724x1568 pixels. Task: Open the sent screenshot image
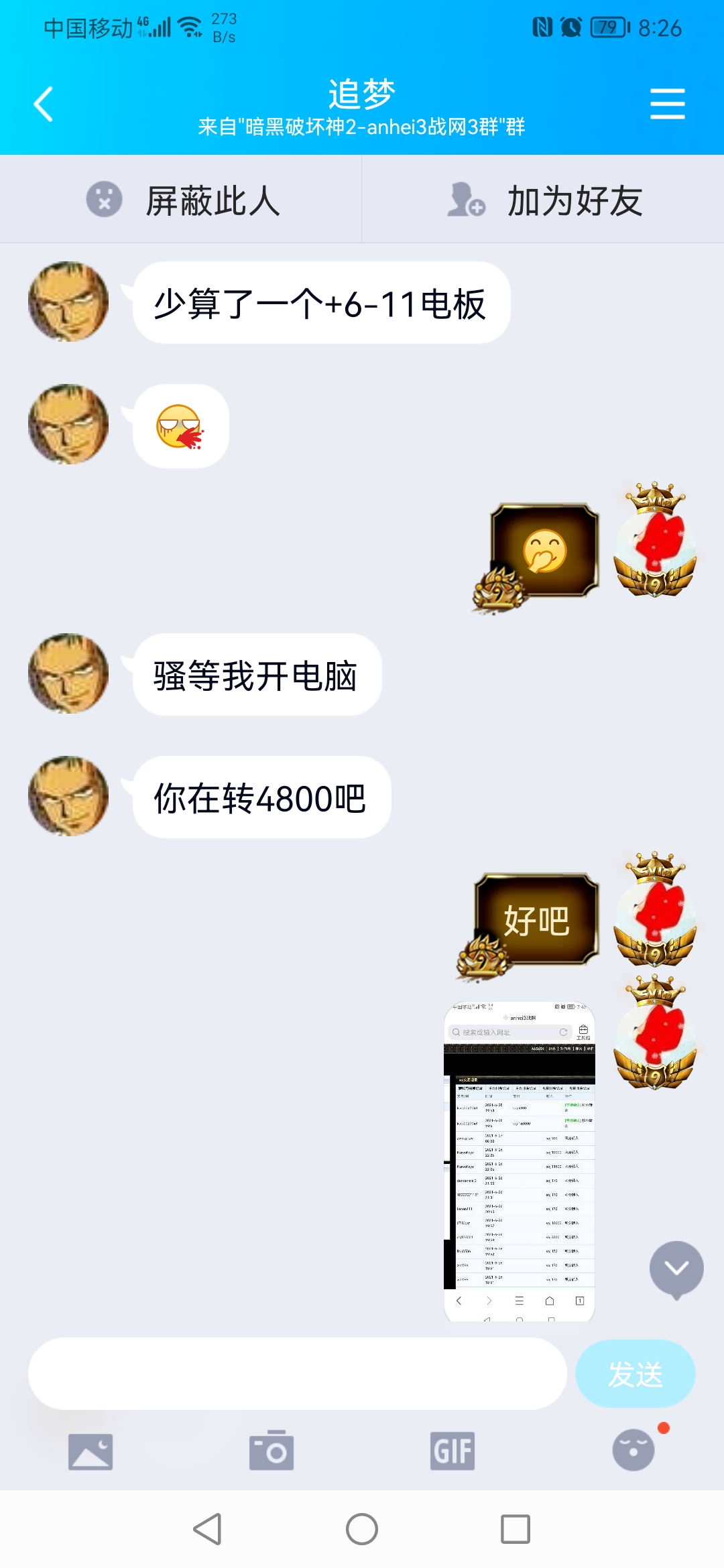(520, 1161)
